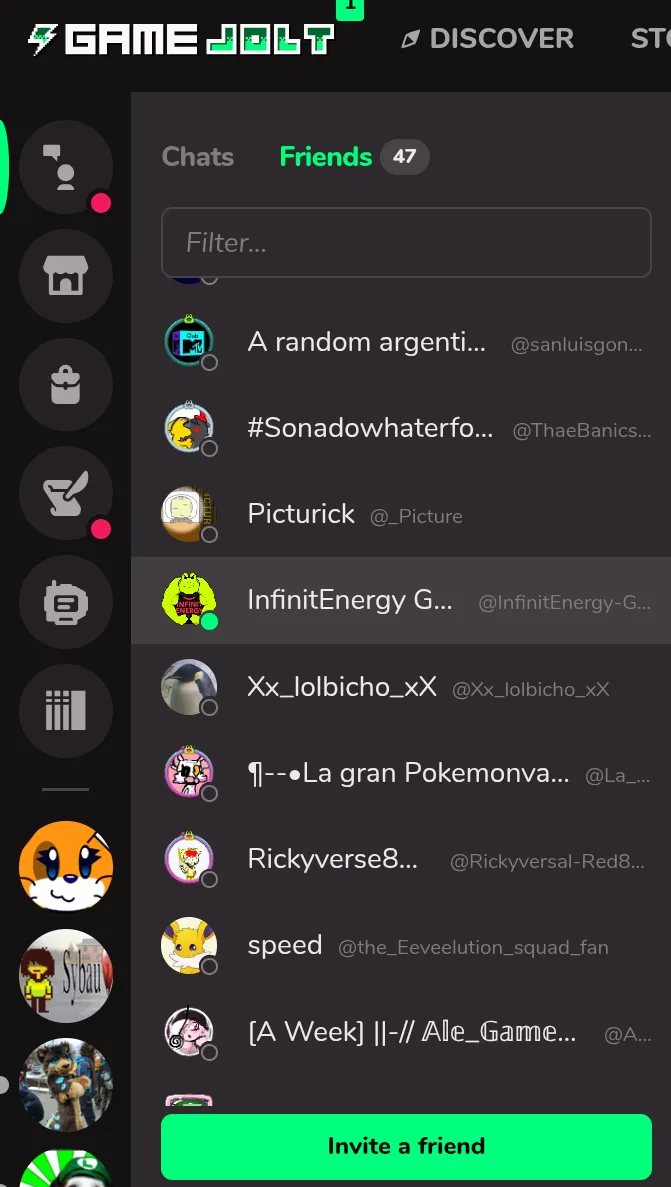Image resolution: width=671 pixels, height=1187 pixels.
Task: Go to Game Jolt home via logo
Action: [181, 39]
